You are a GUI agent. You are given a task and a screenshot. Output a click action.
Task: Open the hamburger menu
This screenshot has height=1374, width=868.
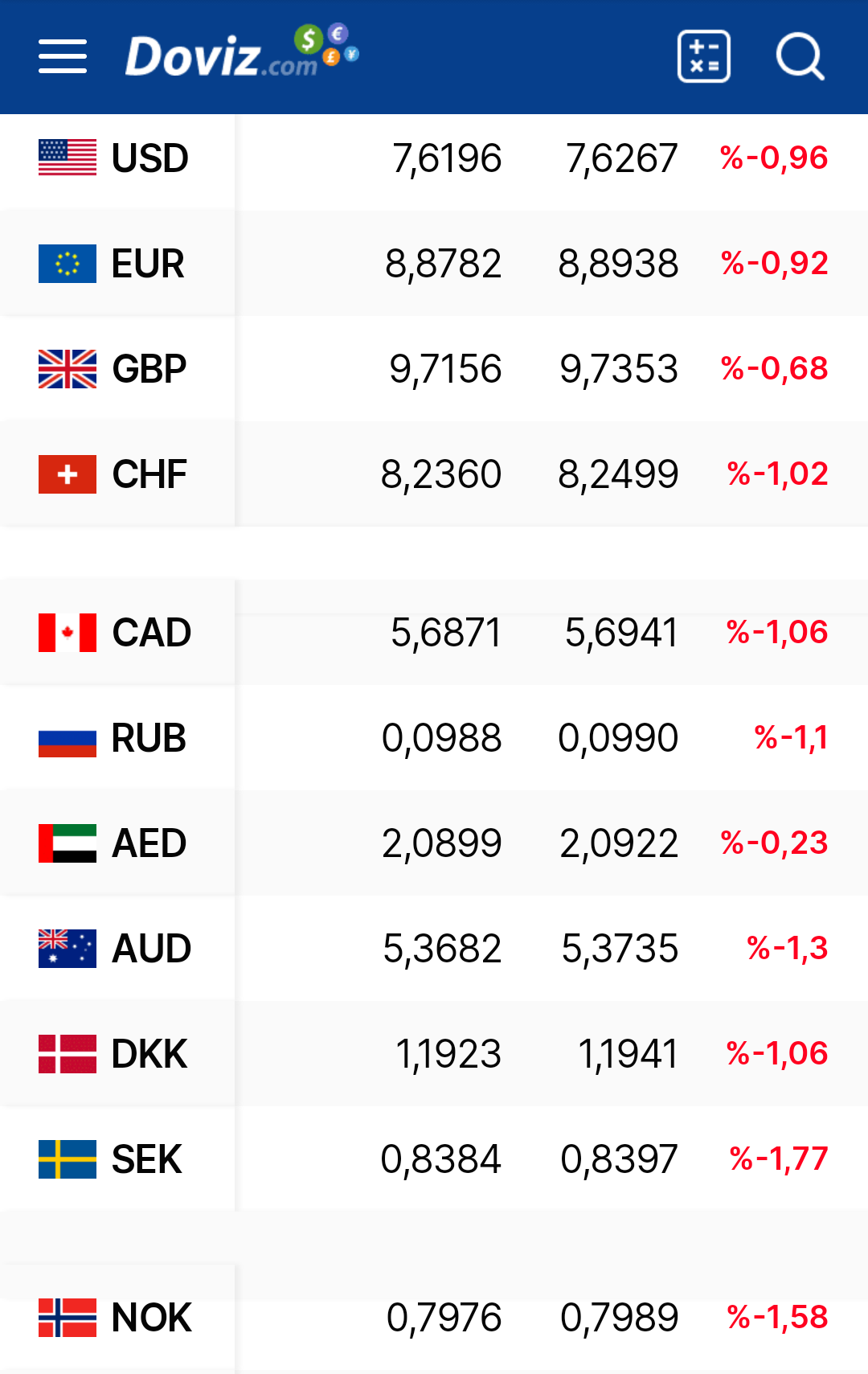pyautogui.click(x=63, y=56)
